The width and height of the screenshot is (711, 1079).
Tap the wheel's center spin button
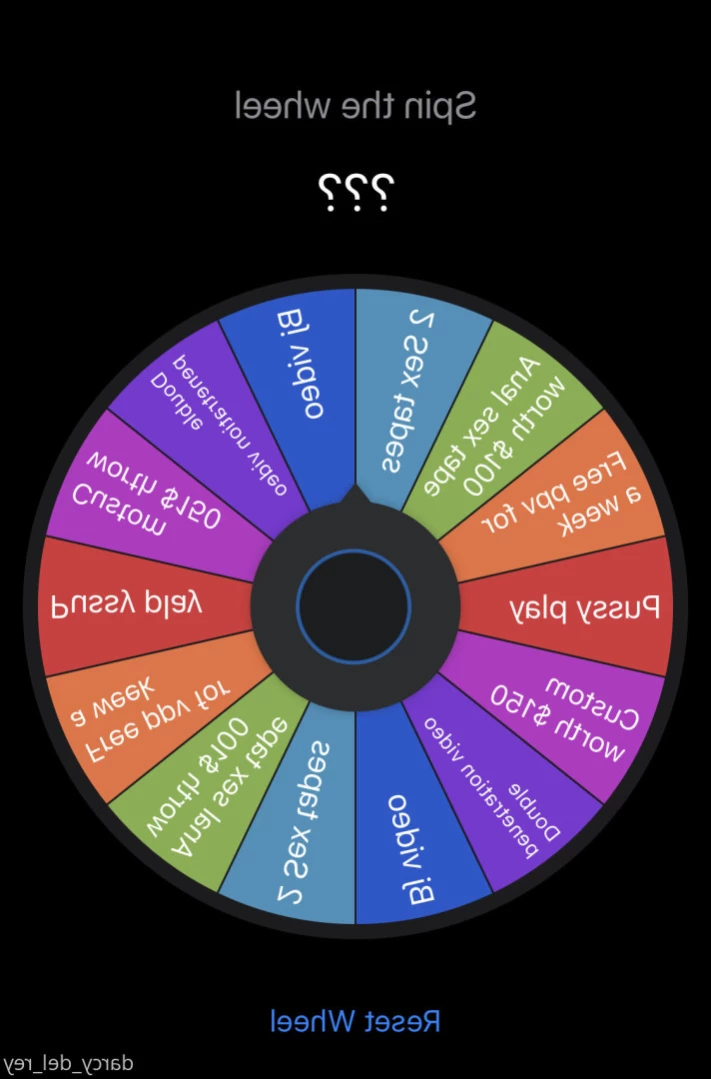point(354,605)
